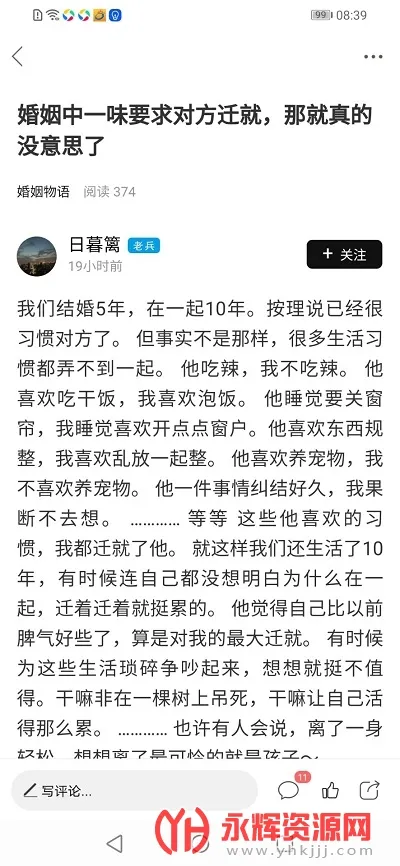Share this article
This screenshot has height=866, width=400.
click(x=370, y=790)
